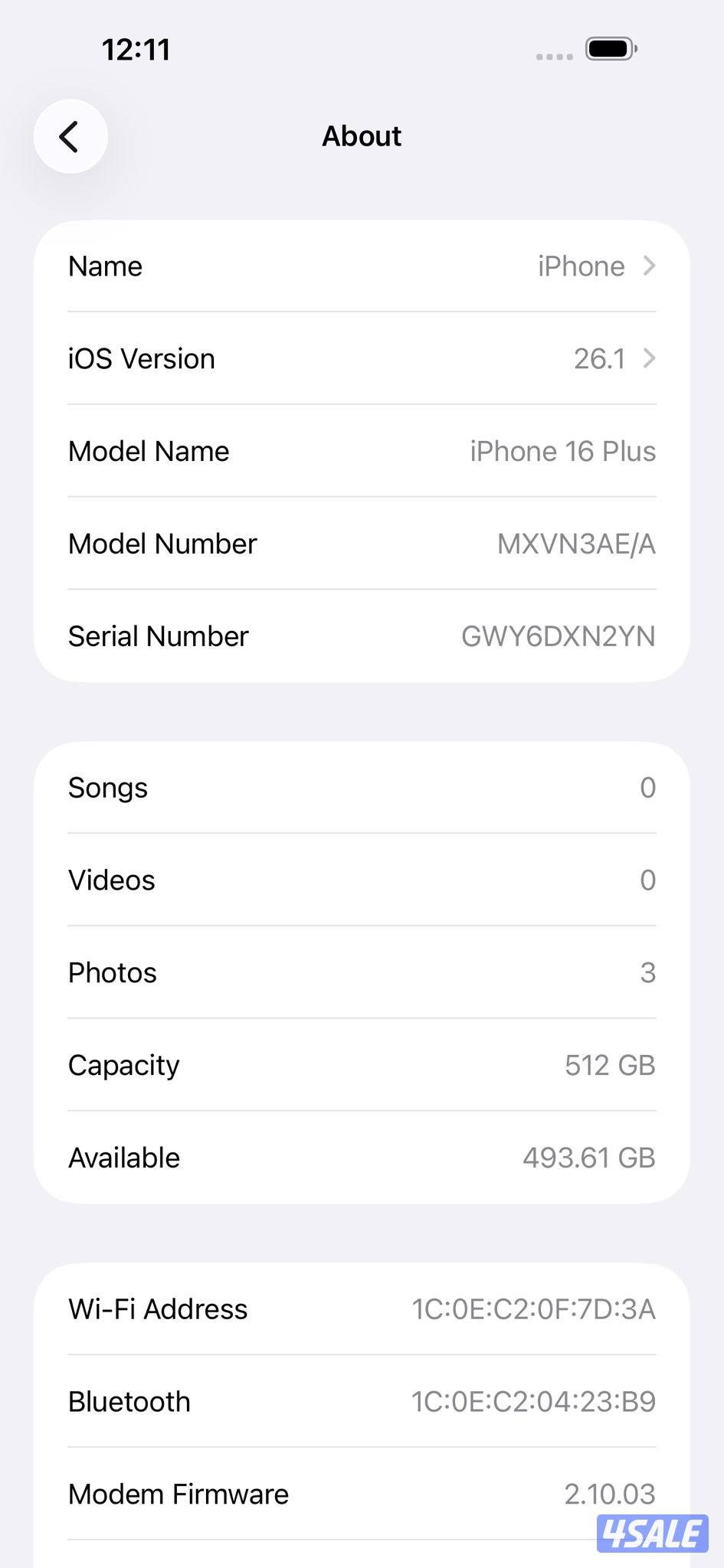Image resolution: width=724 pixels, height=1568 pixels.
Task: Tap the Model Name iPhone 16 Plus row
Action: [362, 451]
